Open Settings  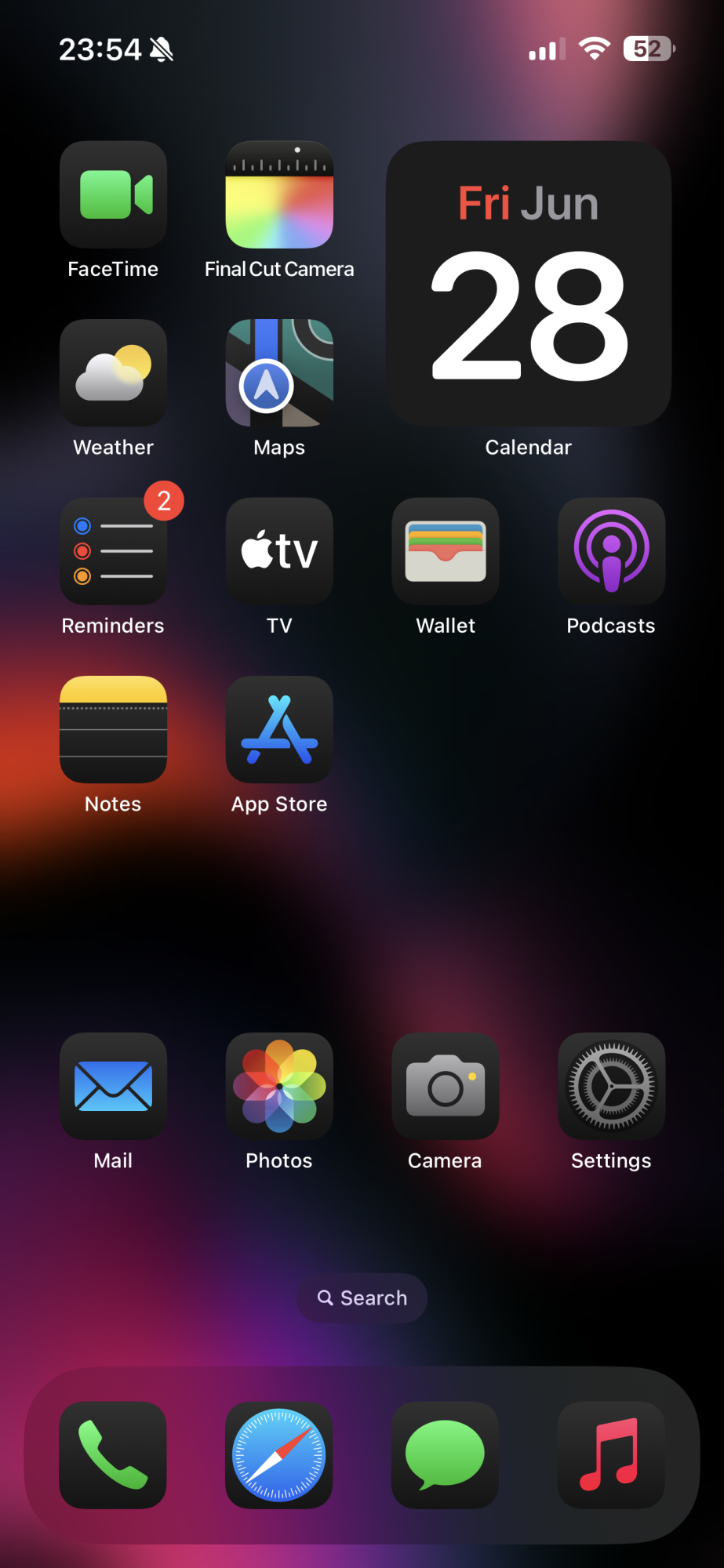611,1087
